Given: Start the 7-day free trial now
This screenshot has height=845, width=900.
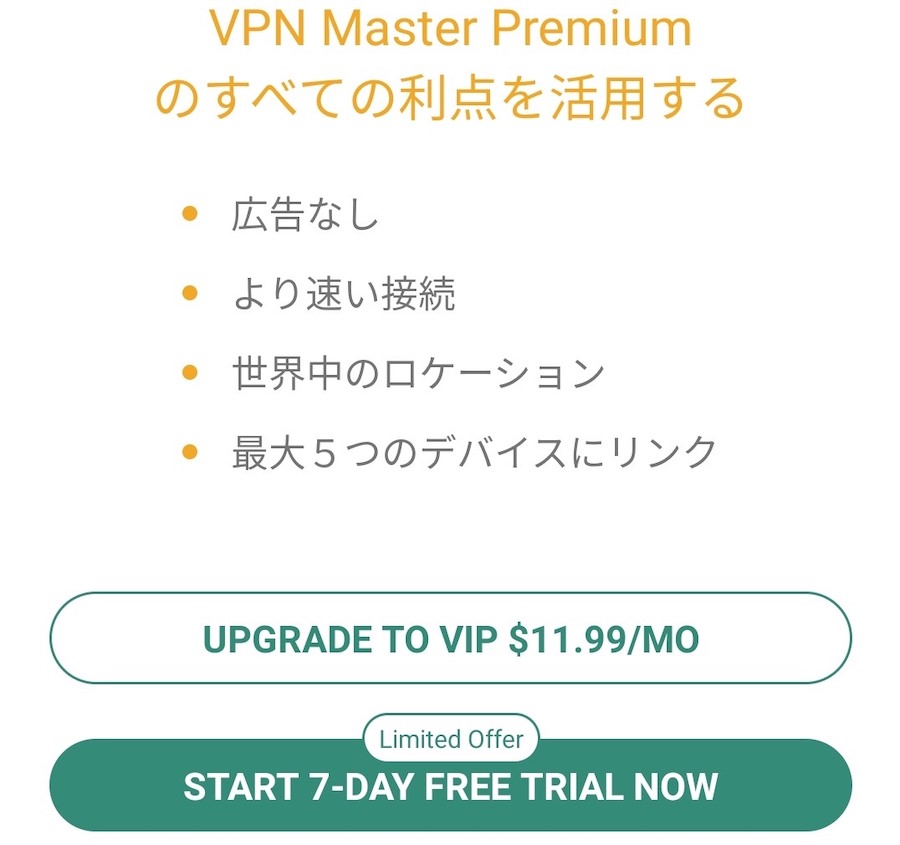Looking at the screenshot, I should pos(450,786).
